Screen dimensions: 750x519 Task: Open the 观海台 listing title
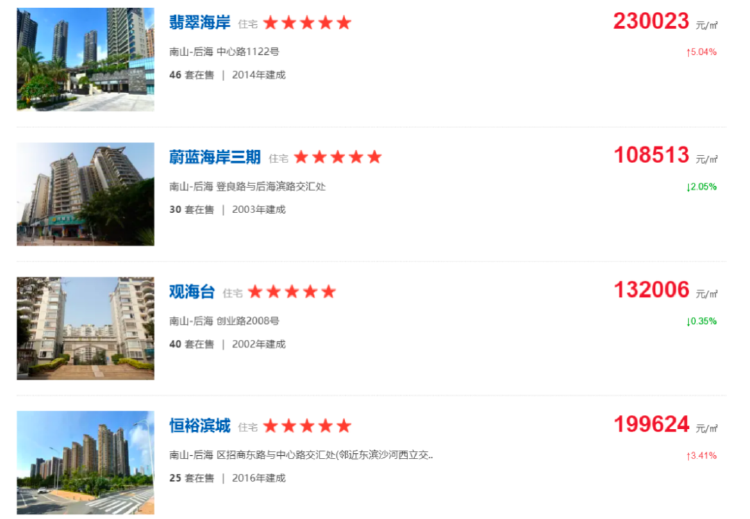pyautogui.click(x=192, y=292)
